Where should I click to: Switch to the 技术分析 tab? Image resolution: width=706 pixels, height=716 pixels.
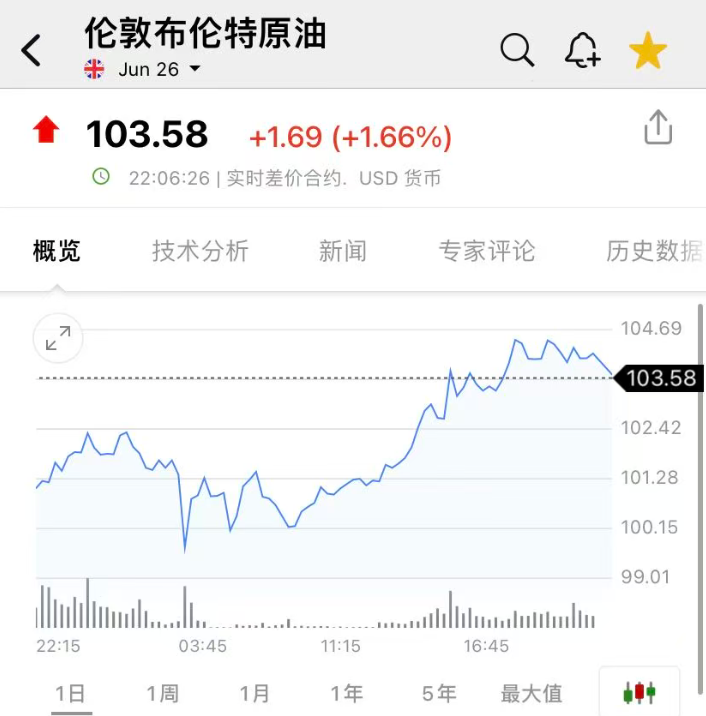coord(200,251)
